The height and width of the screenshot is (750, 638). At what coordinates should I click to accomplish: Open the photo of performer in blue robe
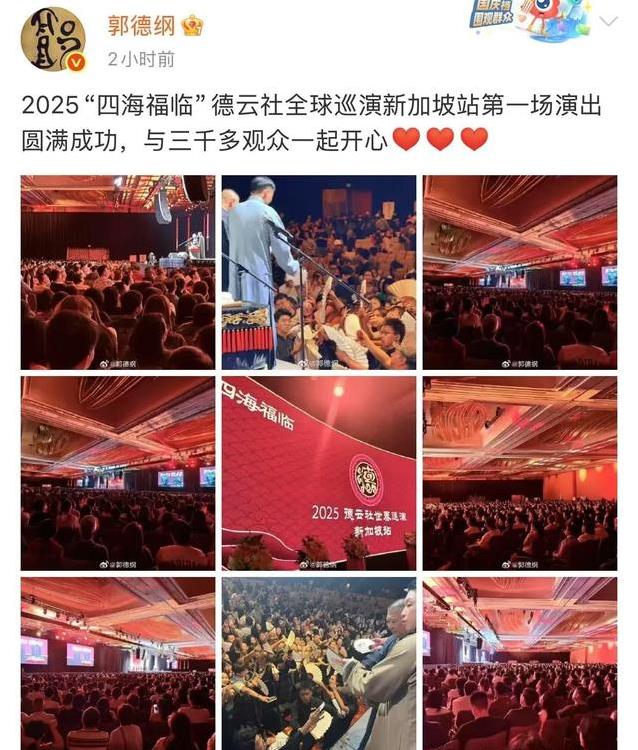pyautogui.click(x=318, y=272)
